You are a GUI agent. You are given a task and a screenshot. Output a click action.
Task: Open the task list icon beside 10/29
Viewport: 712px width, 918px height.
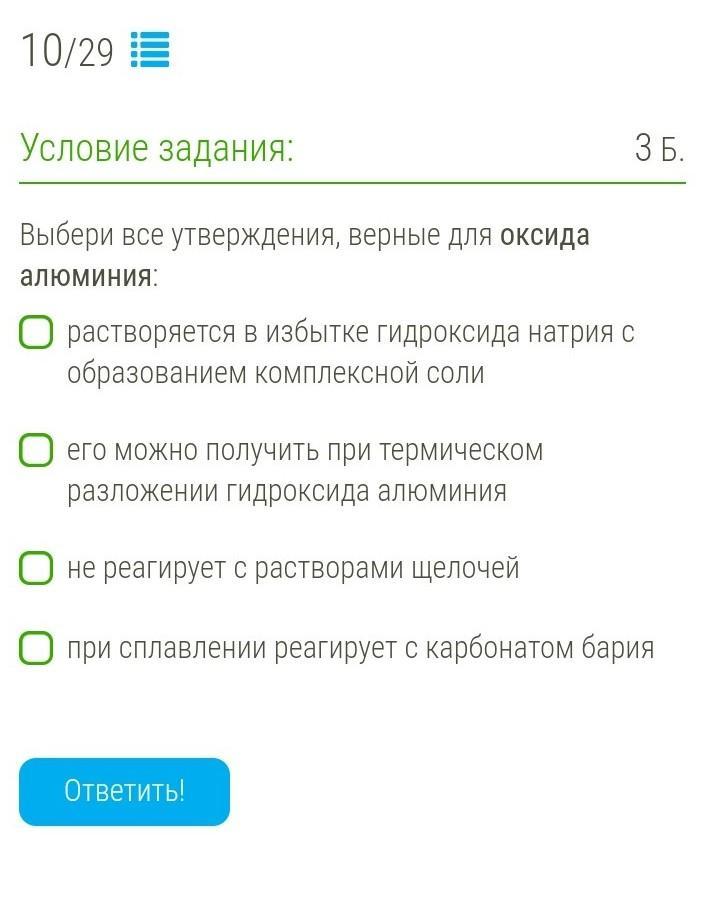pyautogui.click(x=150, y=50)
